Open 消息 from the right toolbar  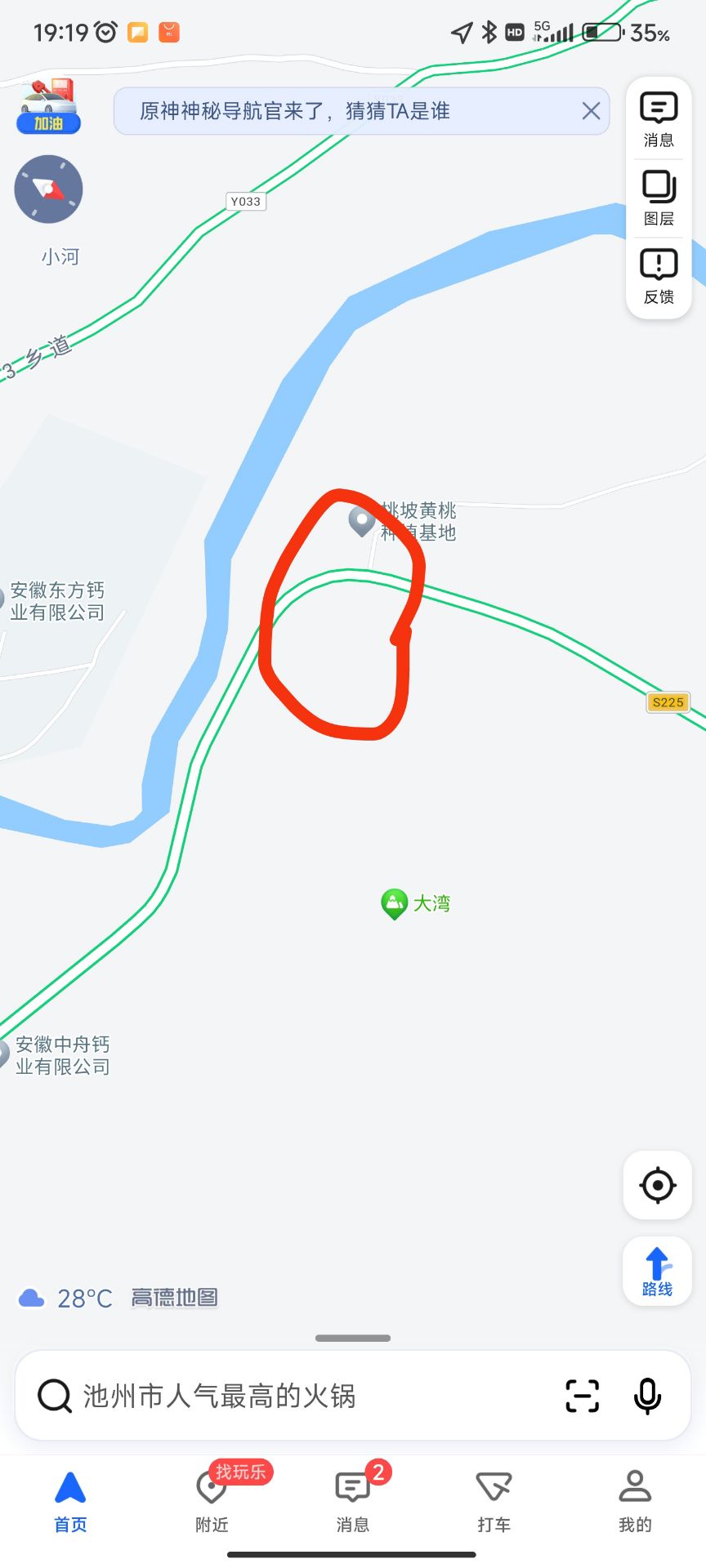coord(659,119)
